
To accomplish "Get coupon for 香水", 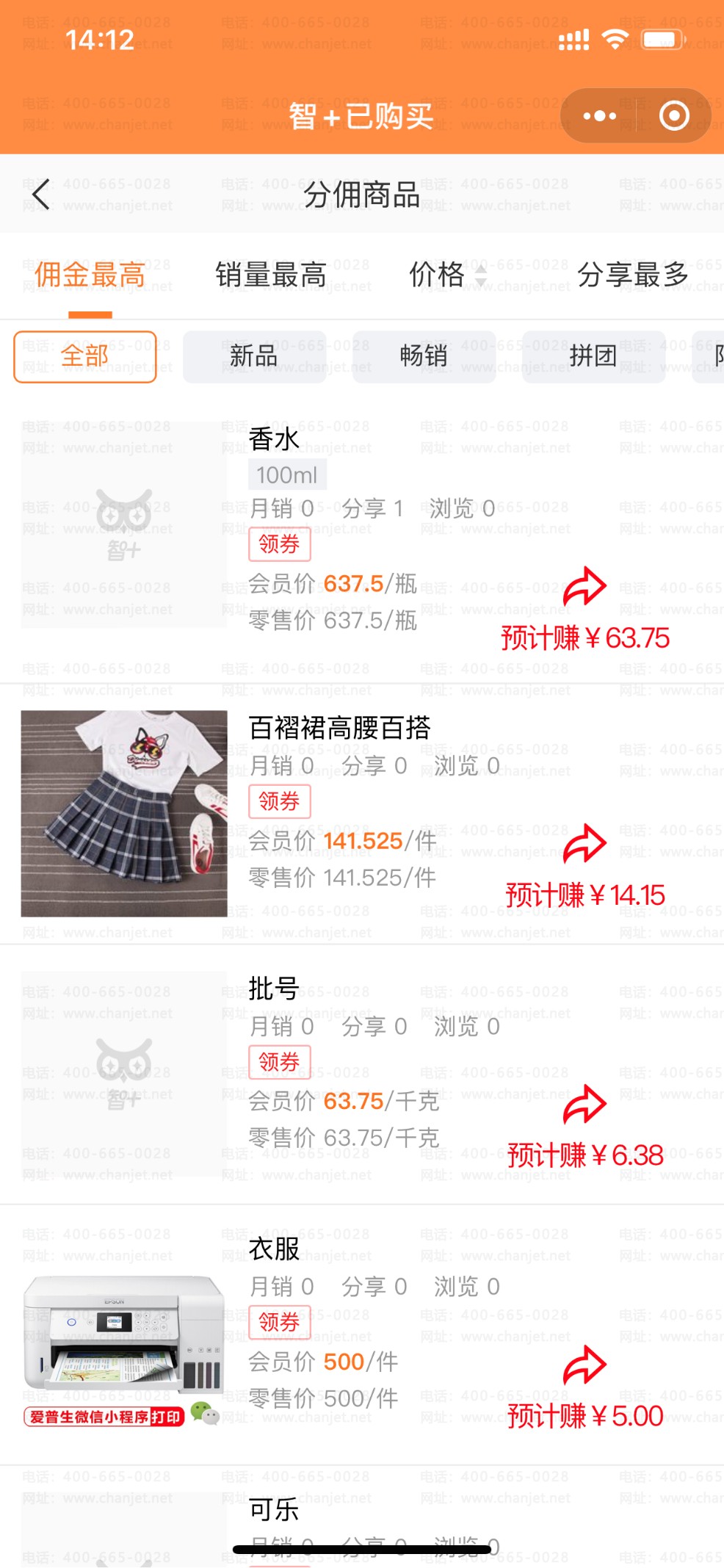I will 279,544.
